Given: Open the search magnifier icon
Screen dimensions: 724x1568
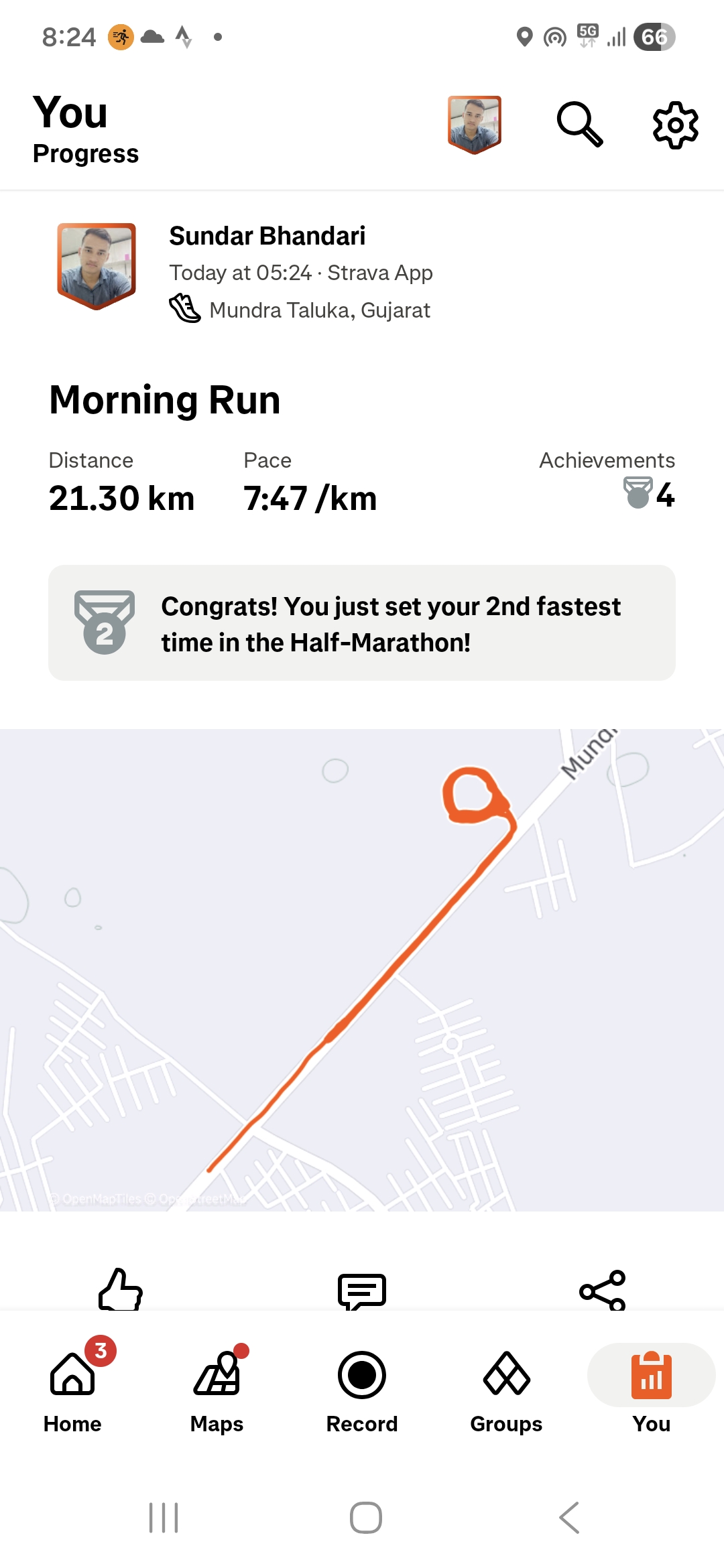Looking at the screenshot, I should [x=580, y=125].
